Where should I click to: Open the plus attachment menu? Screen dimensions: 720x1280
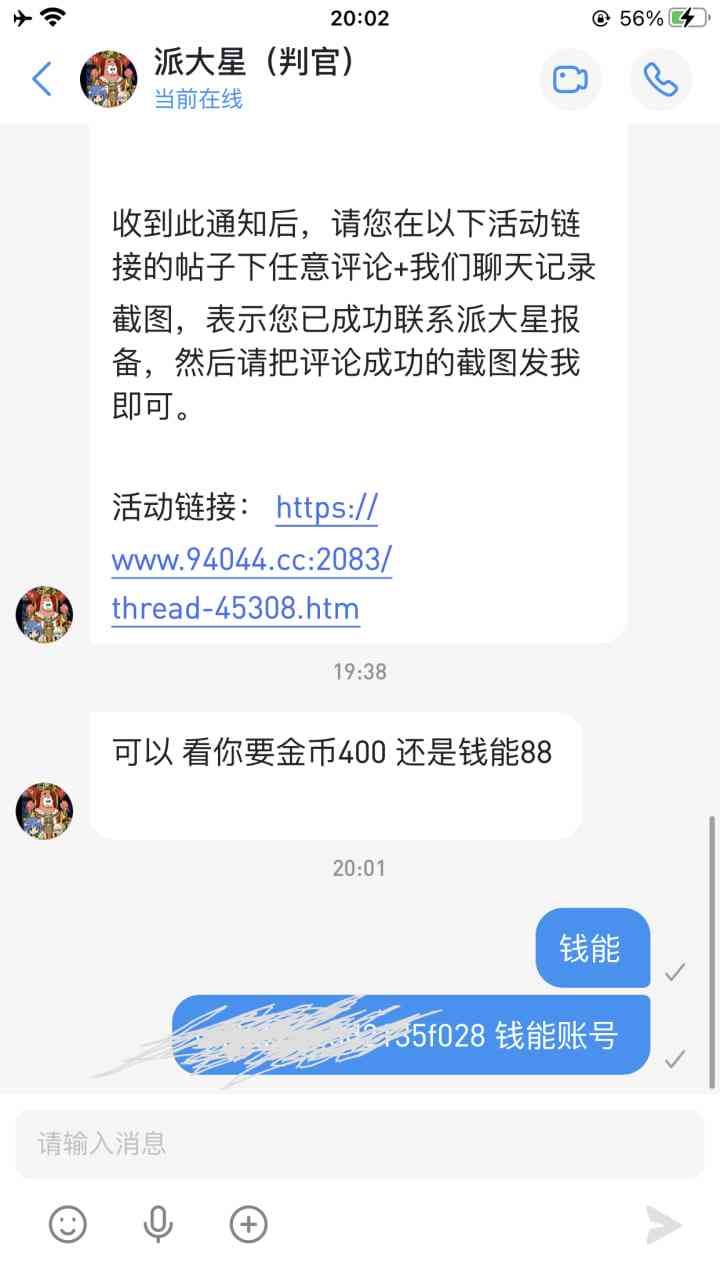pos(248,1224)
